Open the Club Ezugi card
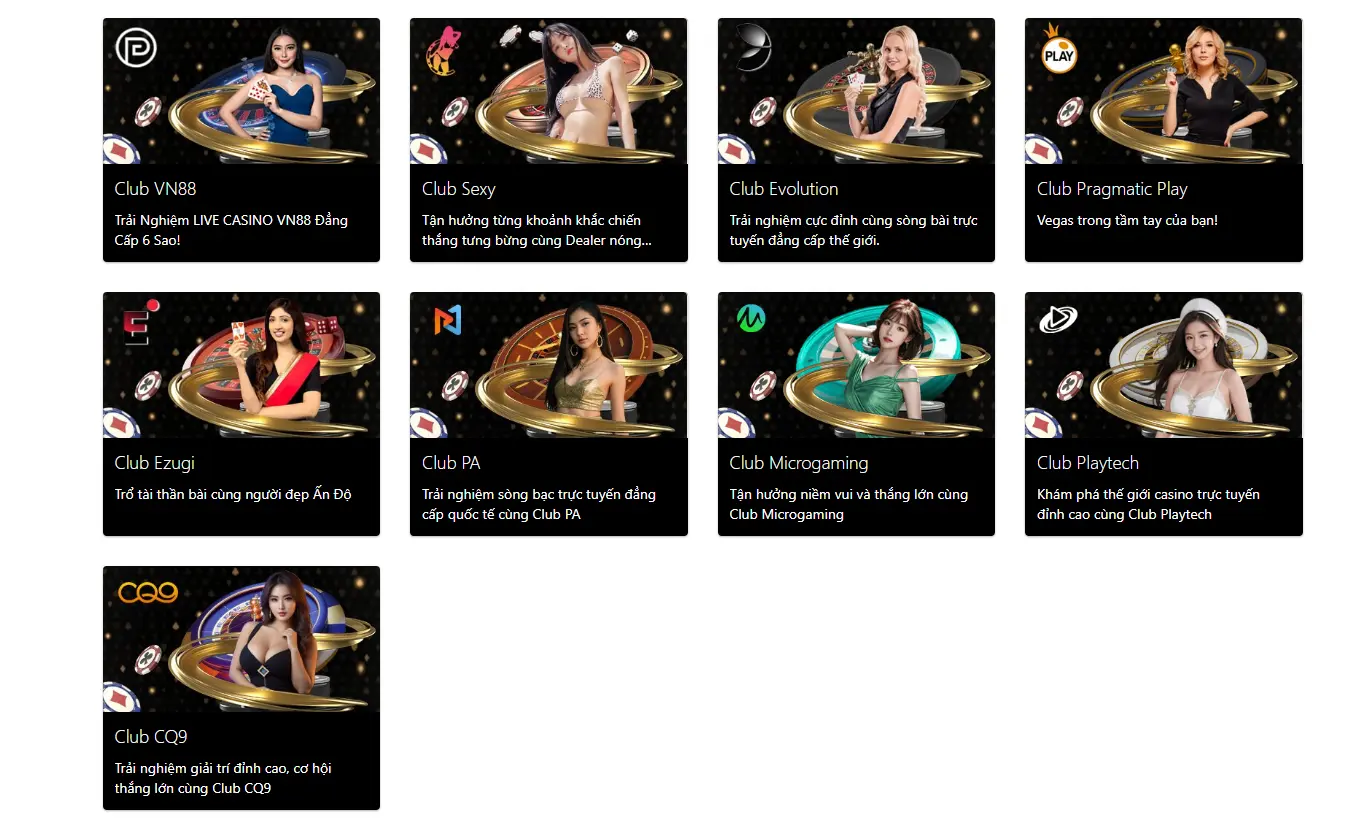1367x838 pixels. coord(241,414)
